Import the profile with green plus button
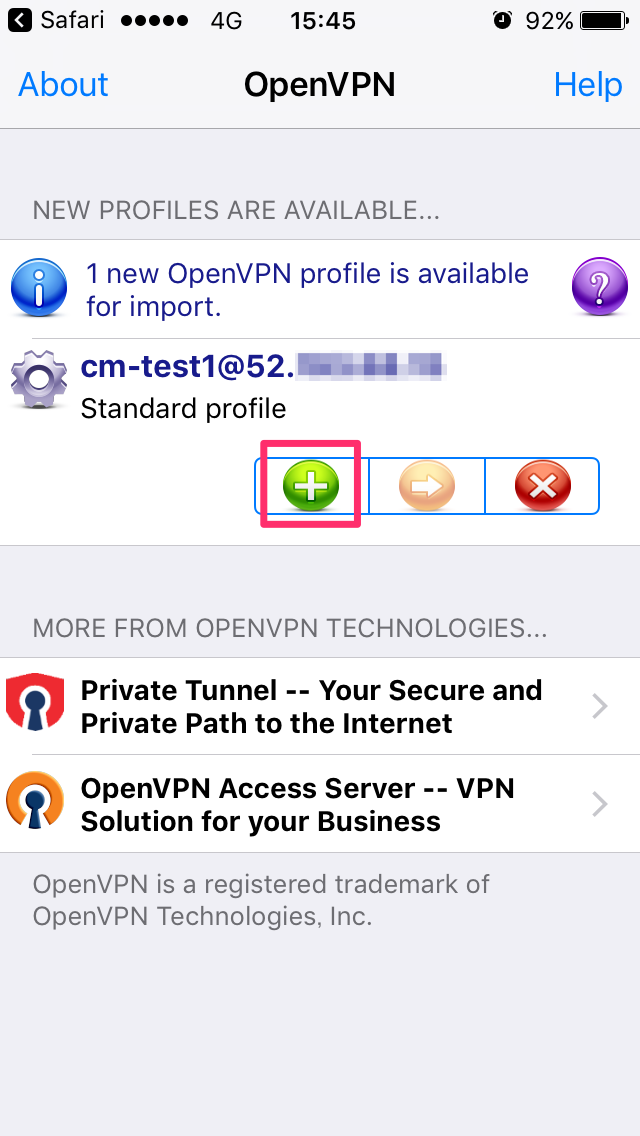Image resolution: width=640 pixels, height=1136 pixels. [x=311, y=485]
